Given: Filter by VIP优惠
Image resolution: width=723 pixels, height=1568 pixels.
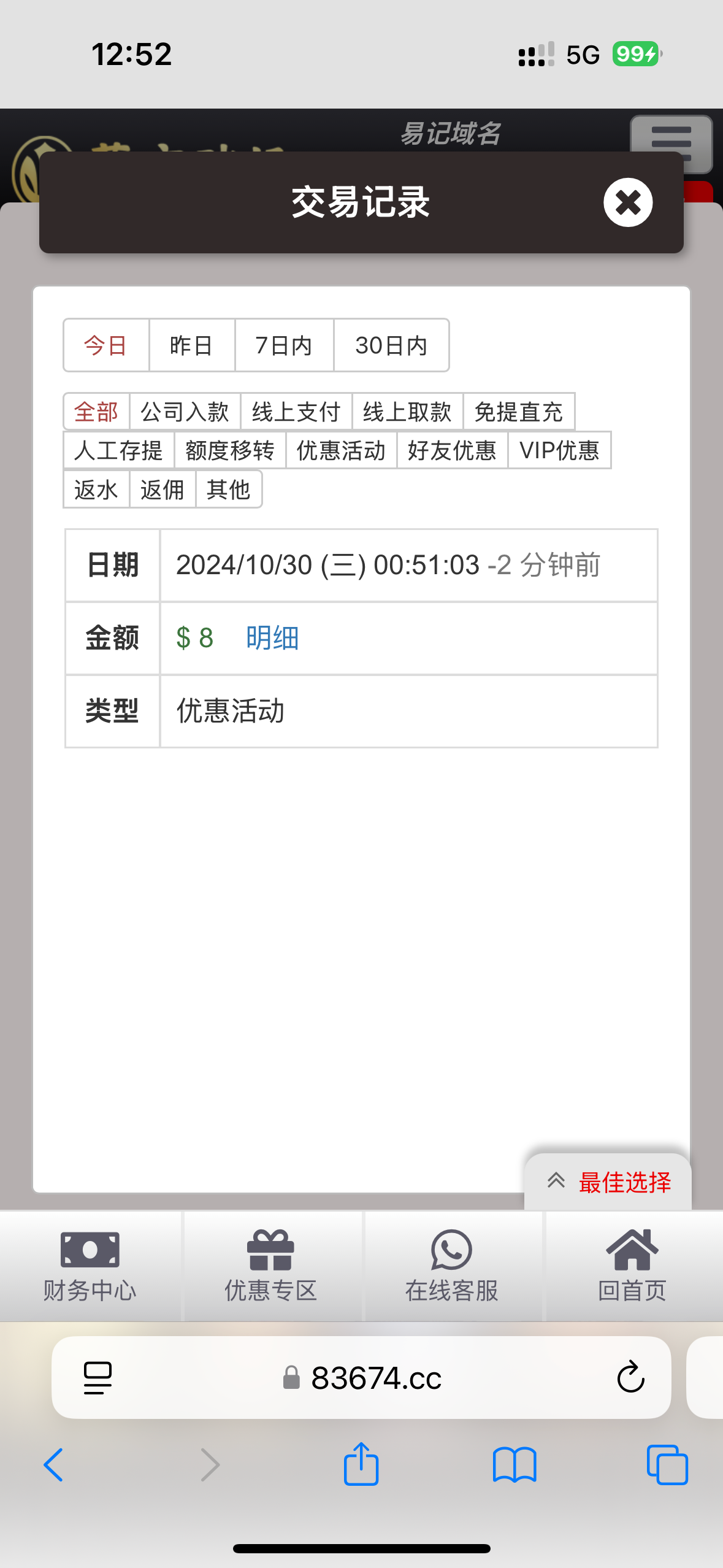Looking at the screenshot, I should click(560, 450).
